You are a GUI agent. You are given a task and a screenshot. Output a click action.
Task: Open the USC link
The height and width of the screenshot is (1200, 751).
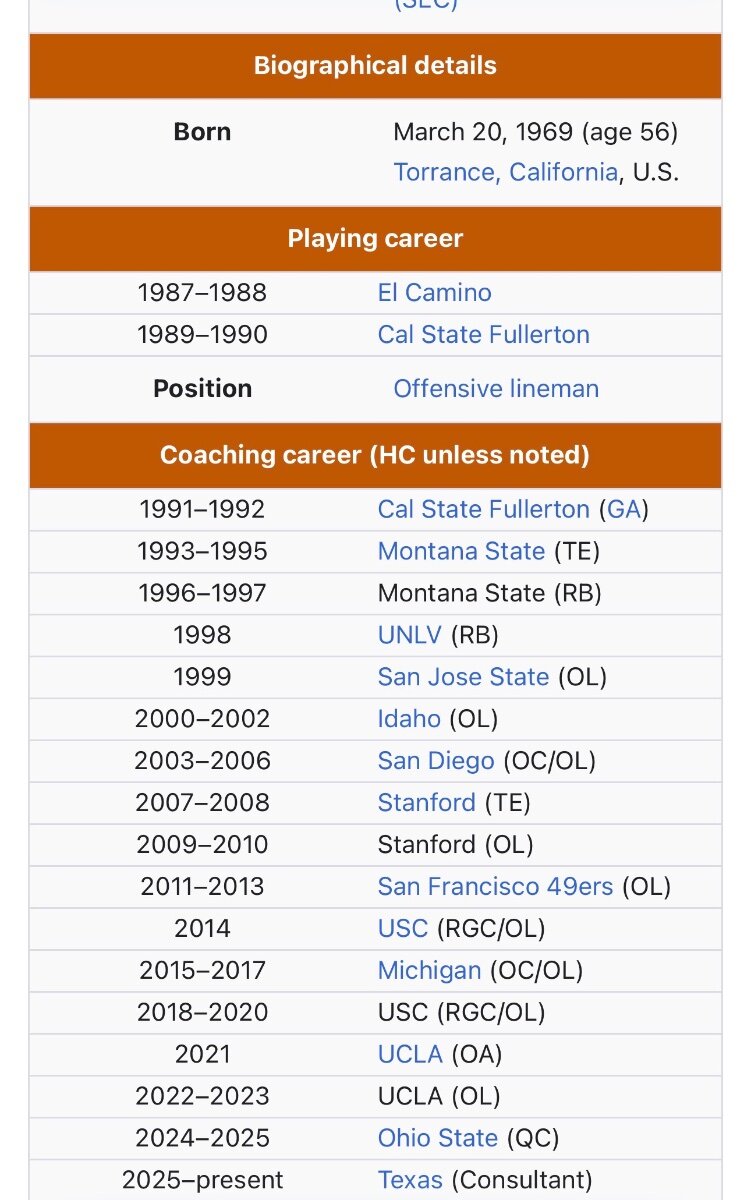(x=402, y=929)
